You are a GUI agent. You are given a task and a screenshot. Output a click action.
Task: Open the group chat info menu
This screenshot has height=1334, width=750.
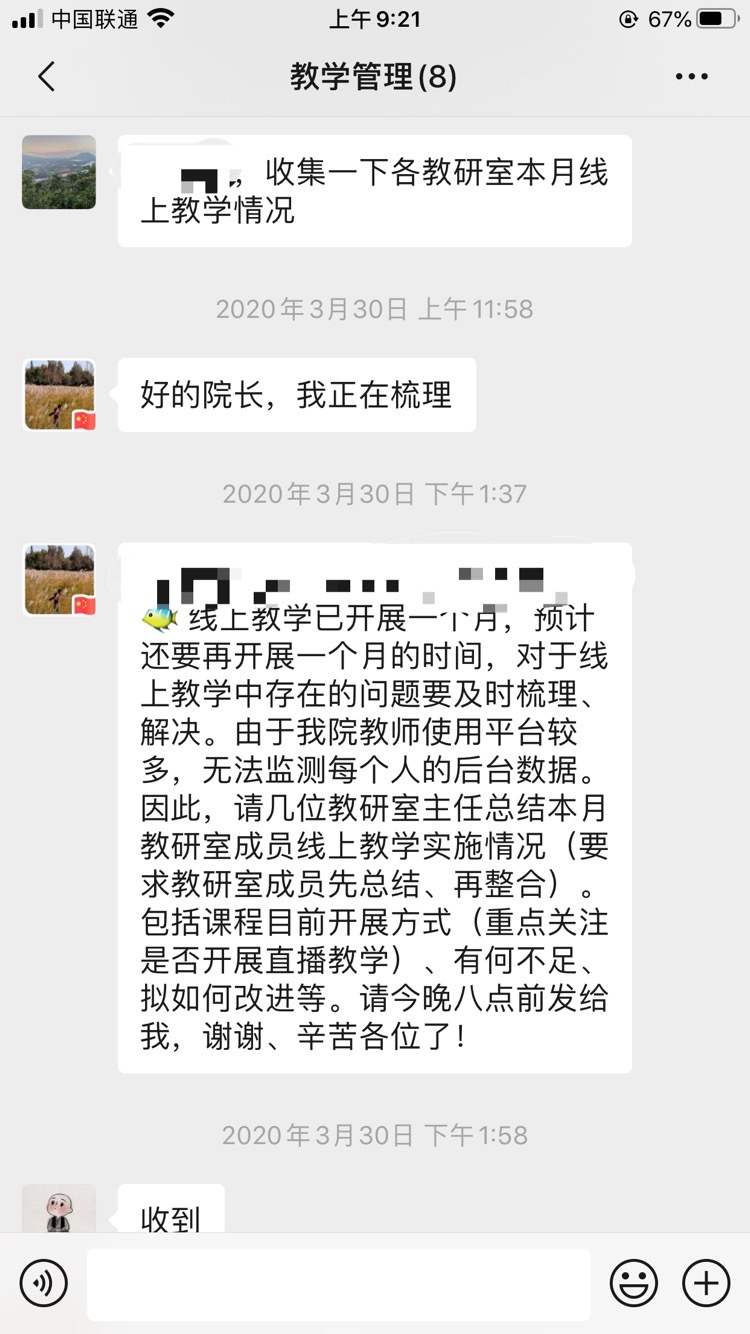(691, 77)
